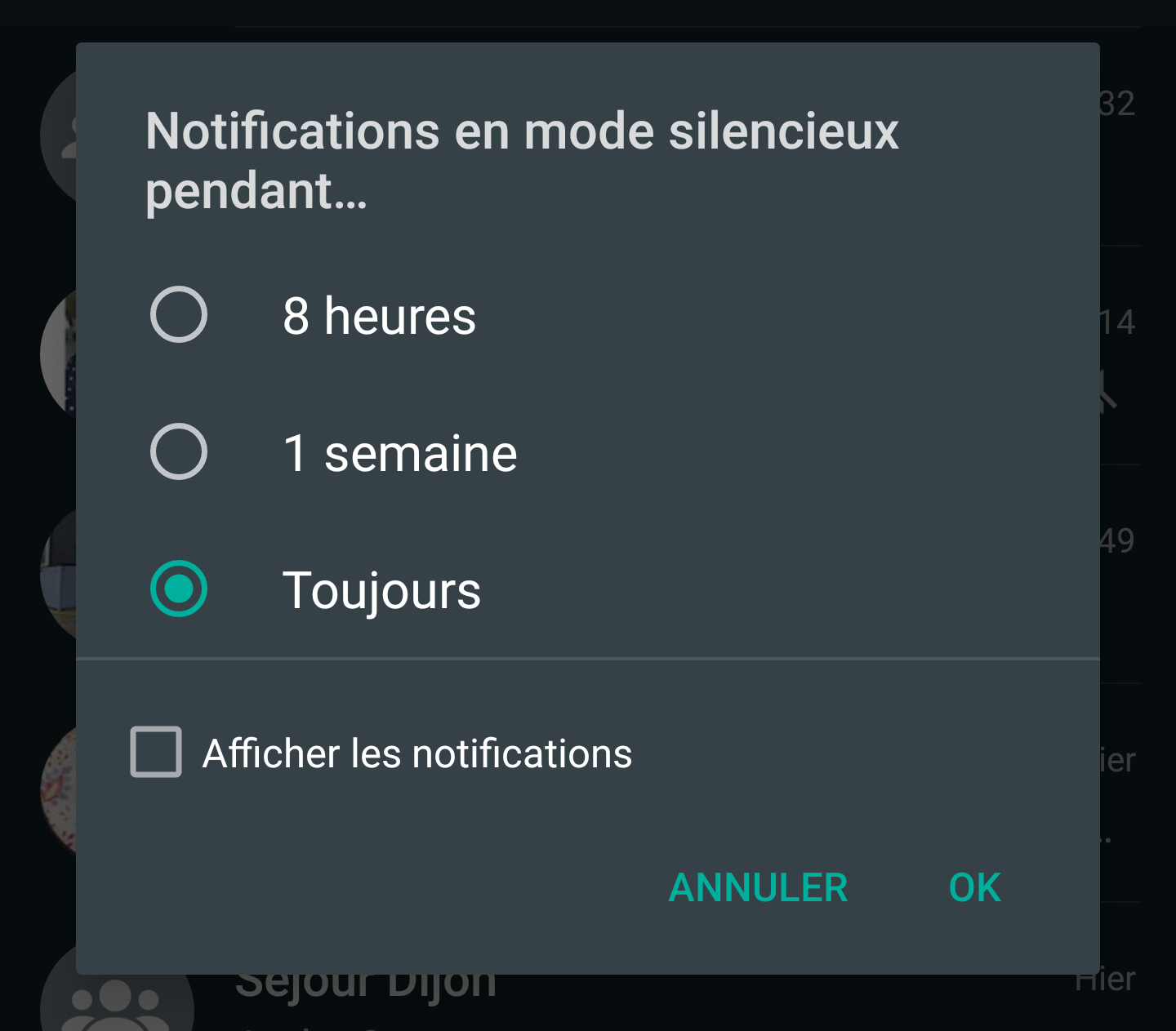Confirm the mute setting with OK
This screenshot has width=1176, height=1031.
click(974, 887)
